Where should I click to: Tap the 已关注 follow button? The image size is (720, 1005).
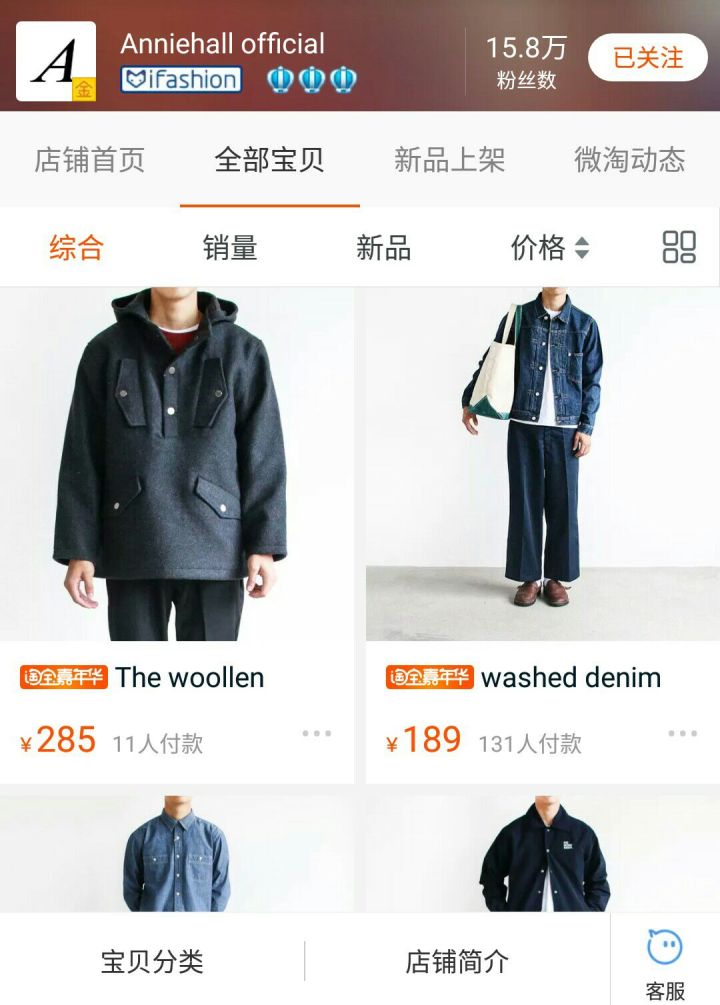pos(647,58)
